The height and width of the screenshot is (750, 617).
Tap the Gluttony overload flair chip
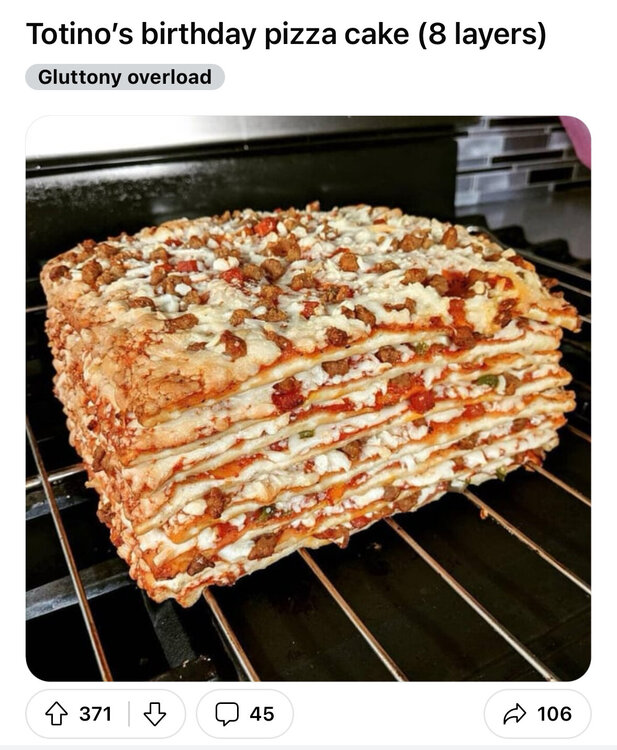pos(125,77)
